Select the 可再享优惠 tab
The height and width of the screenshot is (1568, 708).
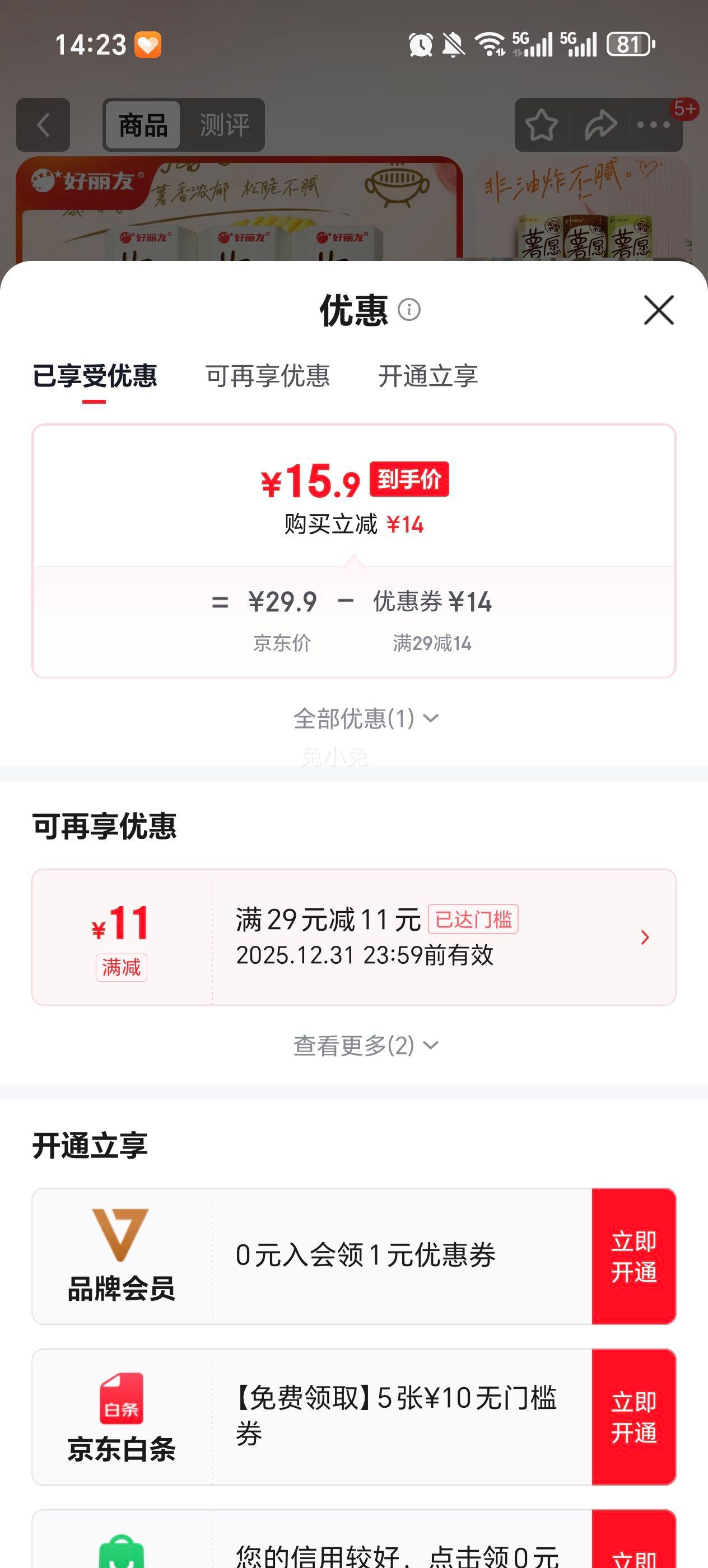tap(268, 377)
